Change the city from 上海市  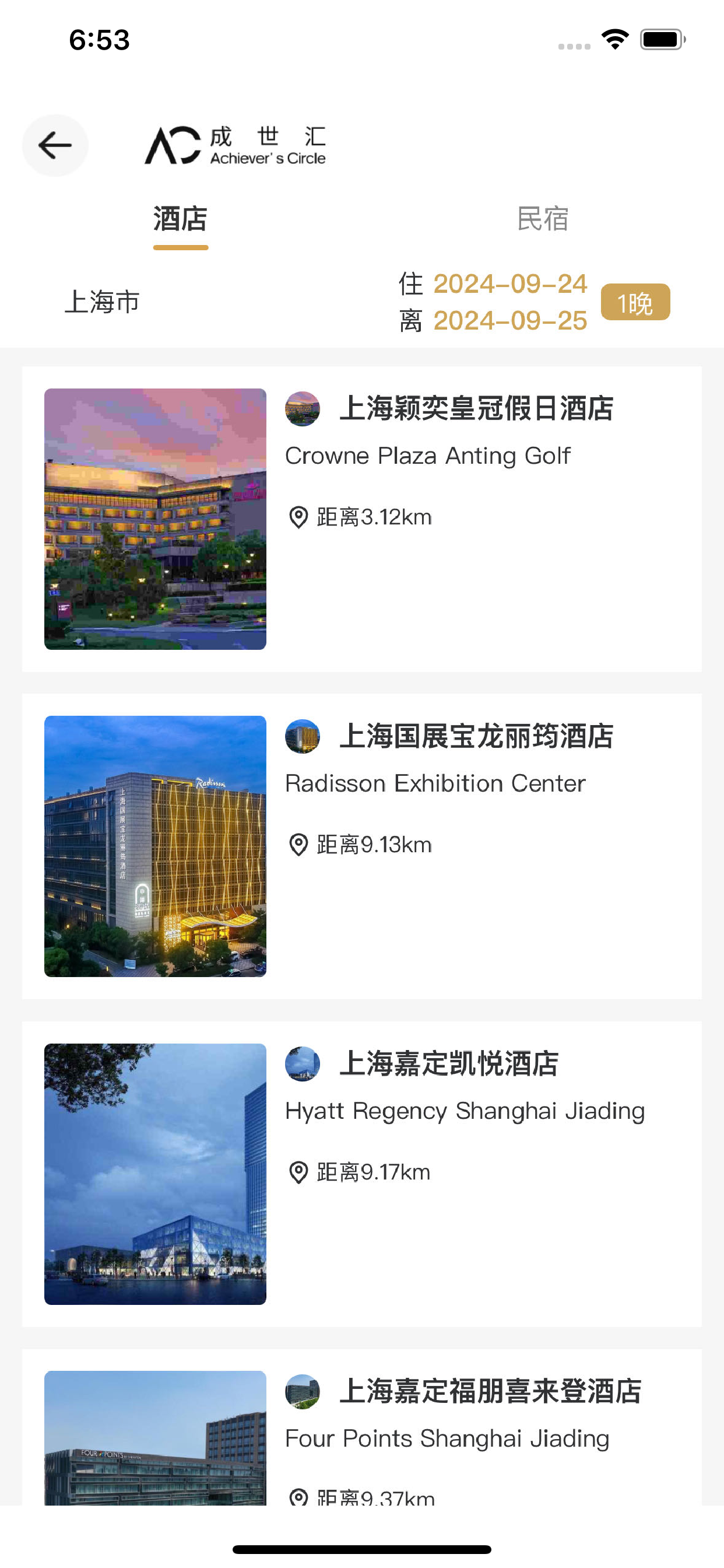[x=102, y=302]
